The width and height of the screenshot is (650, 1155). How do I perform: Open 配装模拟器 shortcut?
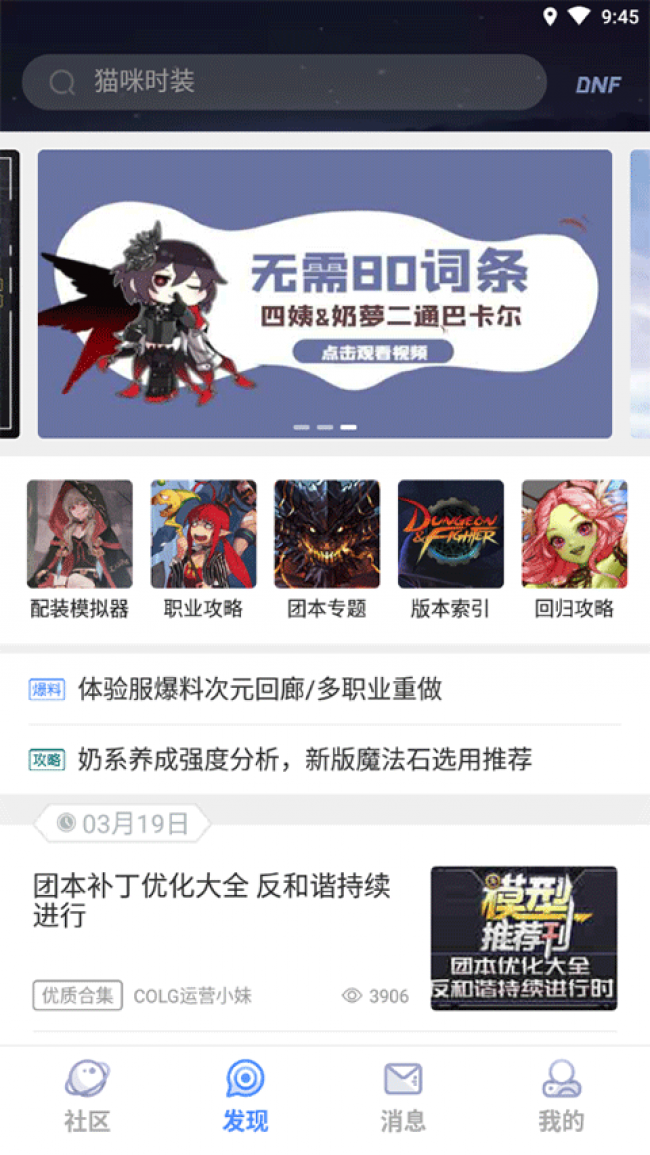[x=79, y=548]
